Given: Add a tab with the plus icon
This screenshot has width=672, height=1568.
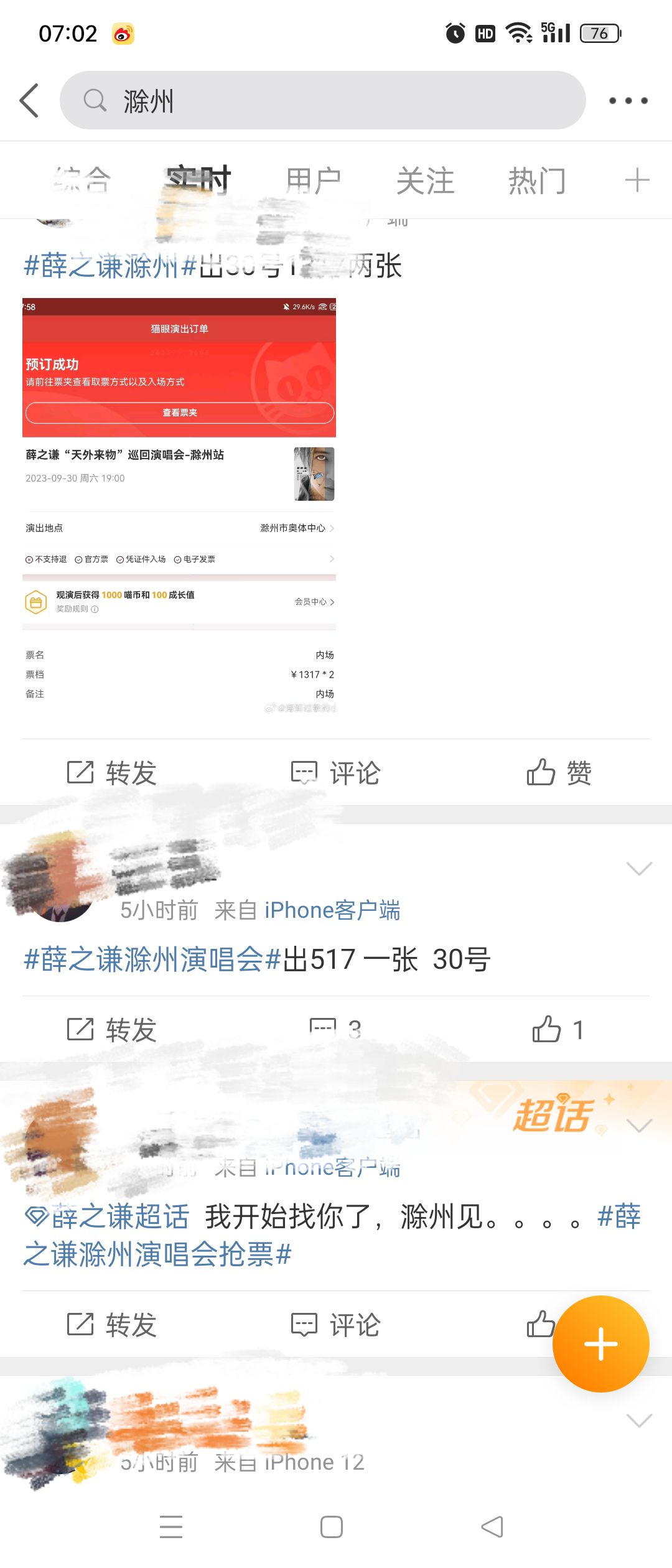Looking at the screenshot, I should point(637,181).
